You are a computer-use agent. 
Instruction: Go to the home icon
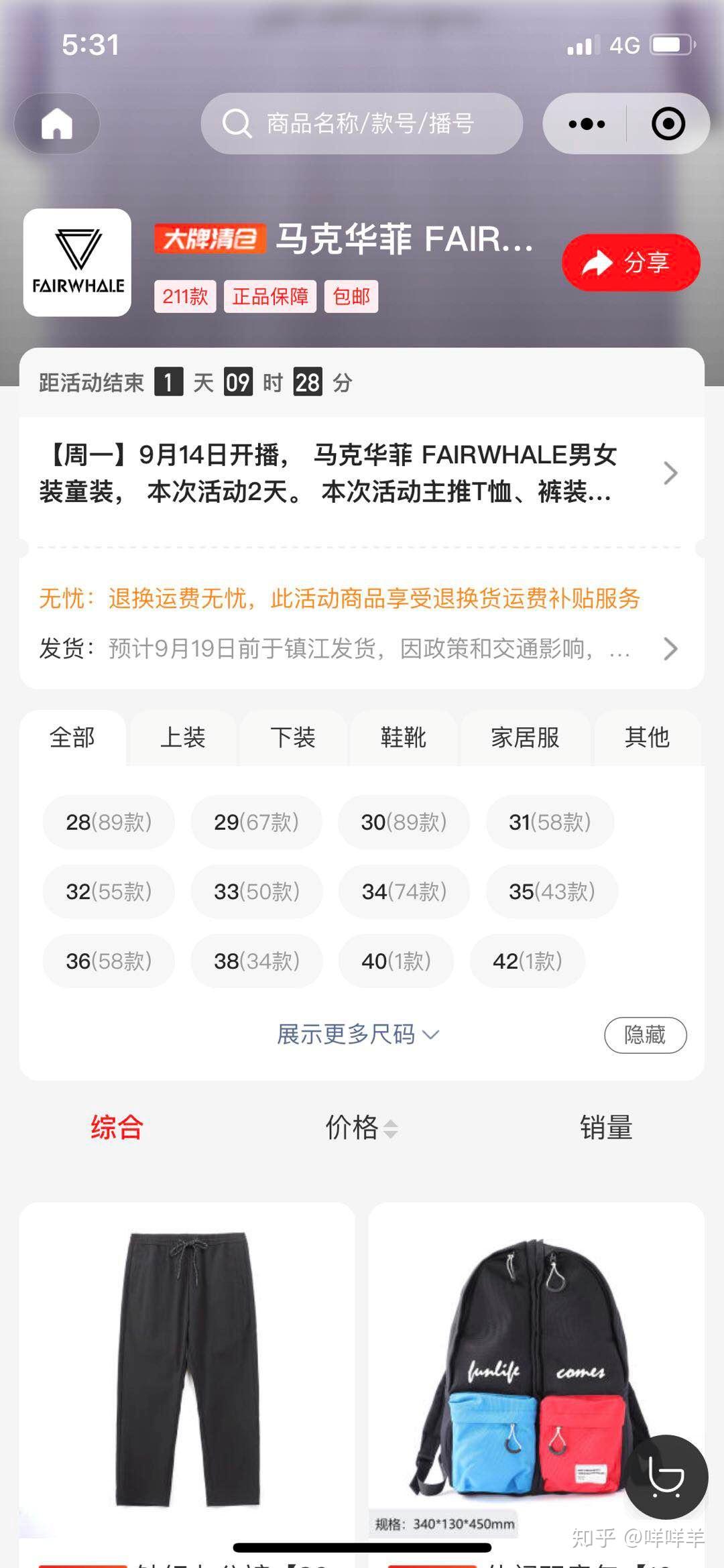(57, 124)
